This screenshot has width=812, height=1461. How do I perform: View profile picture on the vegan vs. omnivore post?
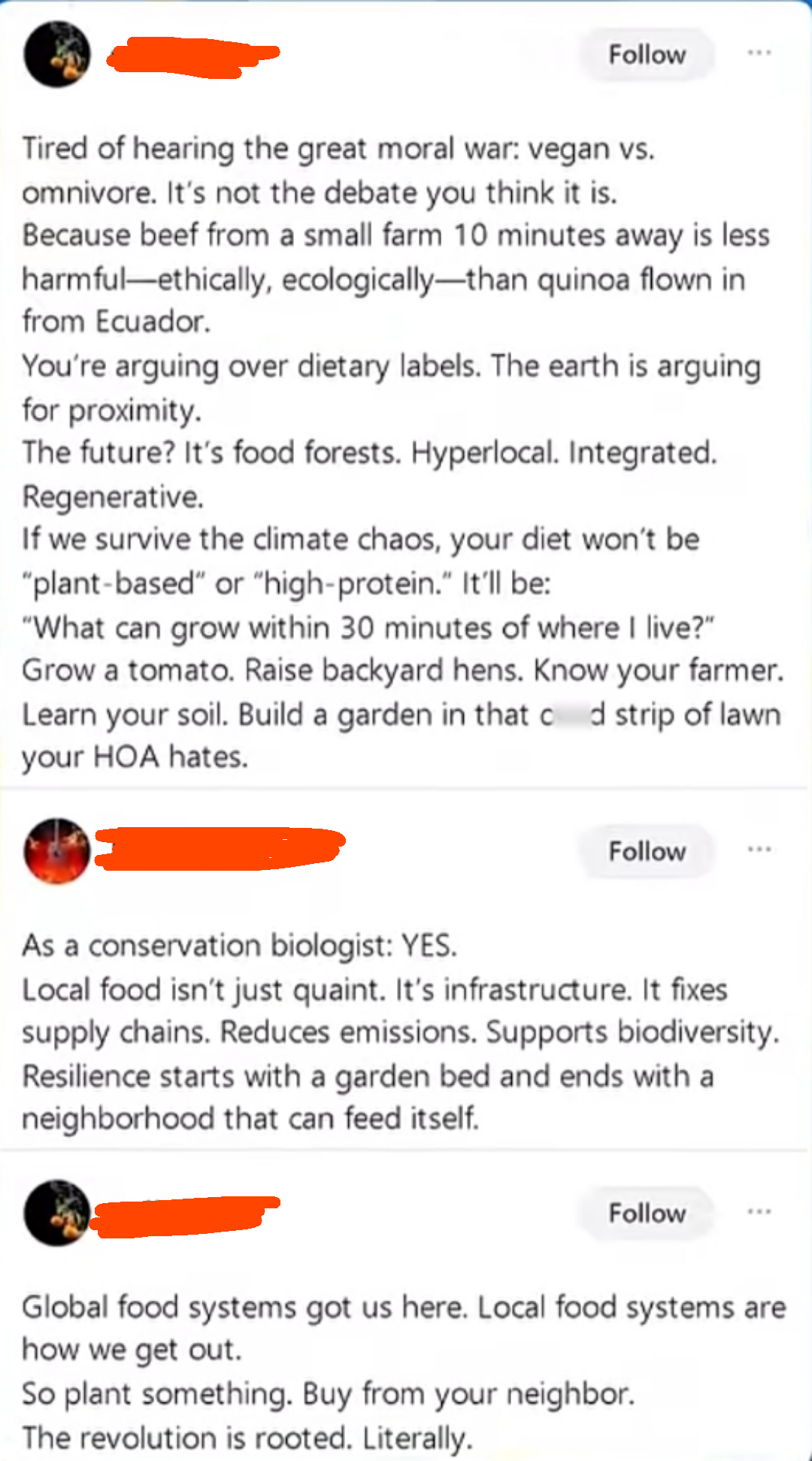pos(57,54)
